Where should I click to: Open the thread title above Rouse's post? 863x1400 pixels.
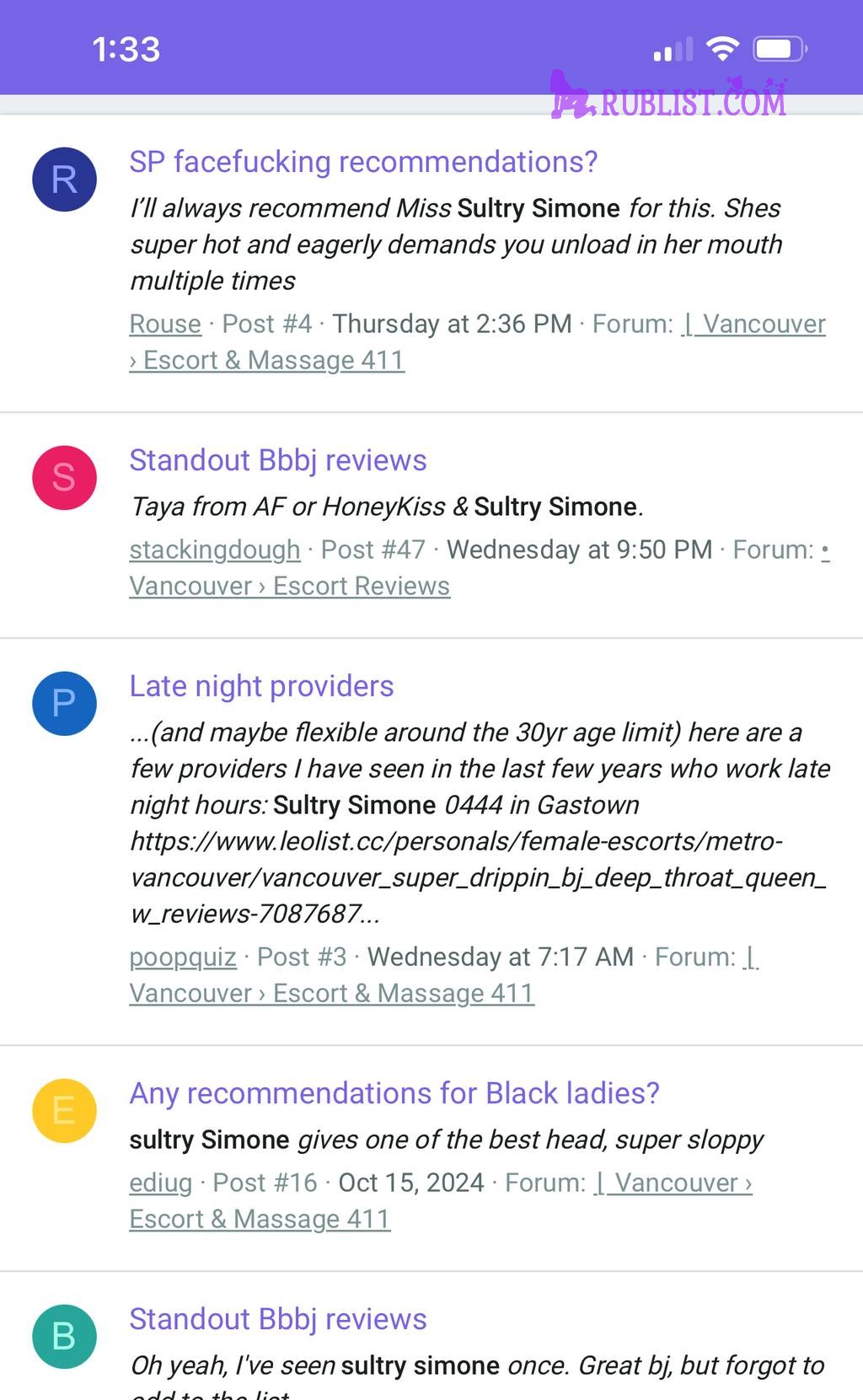[x=363, y=161]
